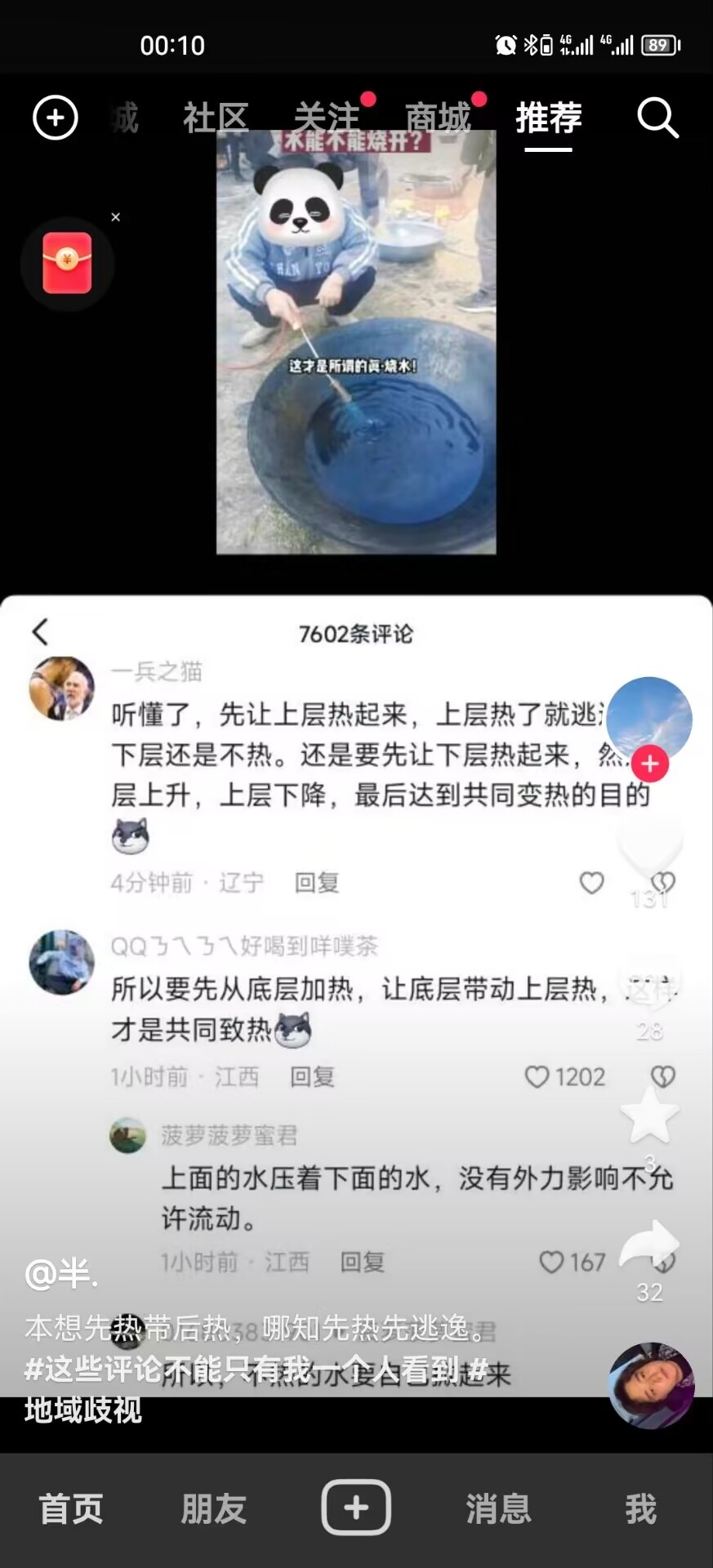Reply to QQㄋㄟㄋㄟ好喝到咩噗茶's comment
This screenshot has width=713, height=1568.
[x=312, y=1077]
